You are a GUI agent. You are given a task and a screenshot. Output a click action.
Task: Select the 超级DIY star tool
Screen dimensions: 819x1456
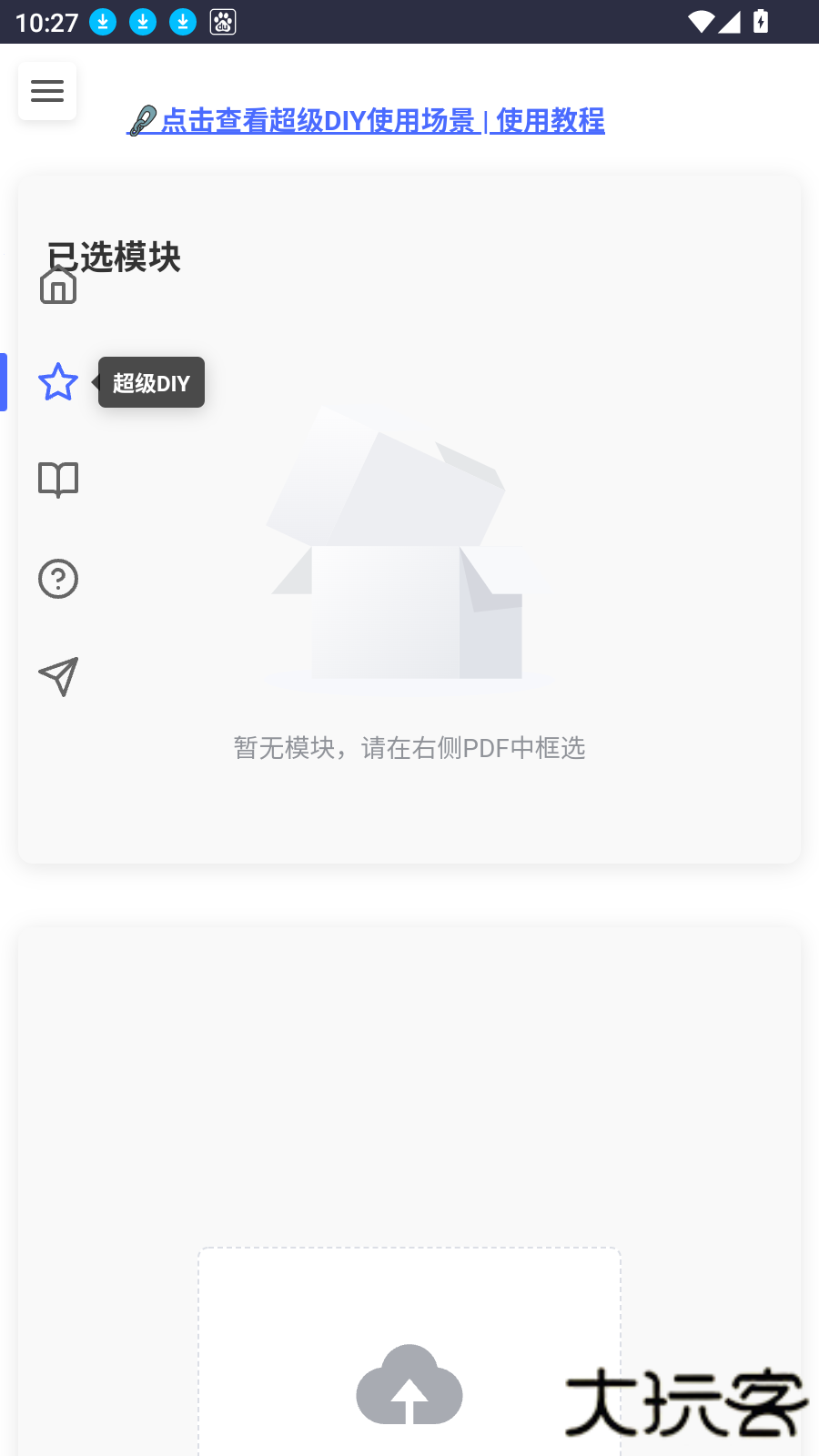pyautogui.click(x=57, y=383)
